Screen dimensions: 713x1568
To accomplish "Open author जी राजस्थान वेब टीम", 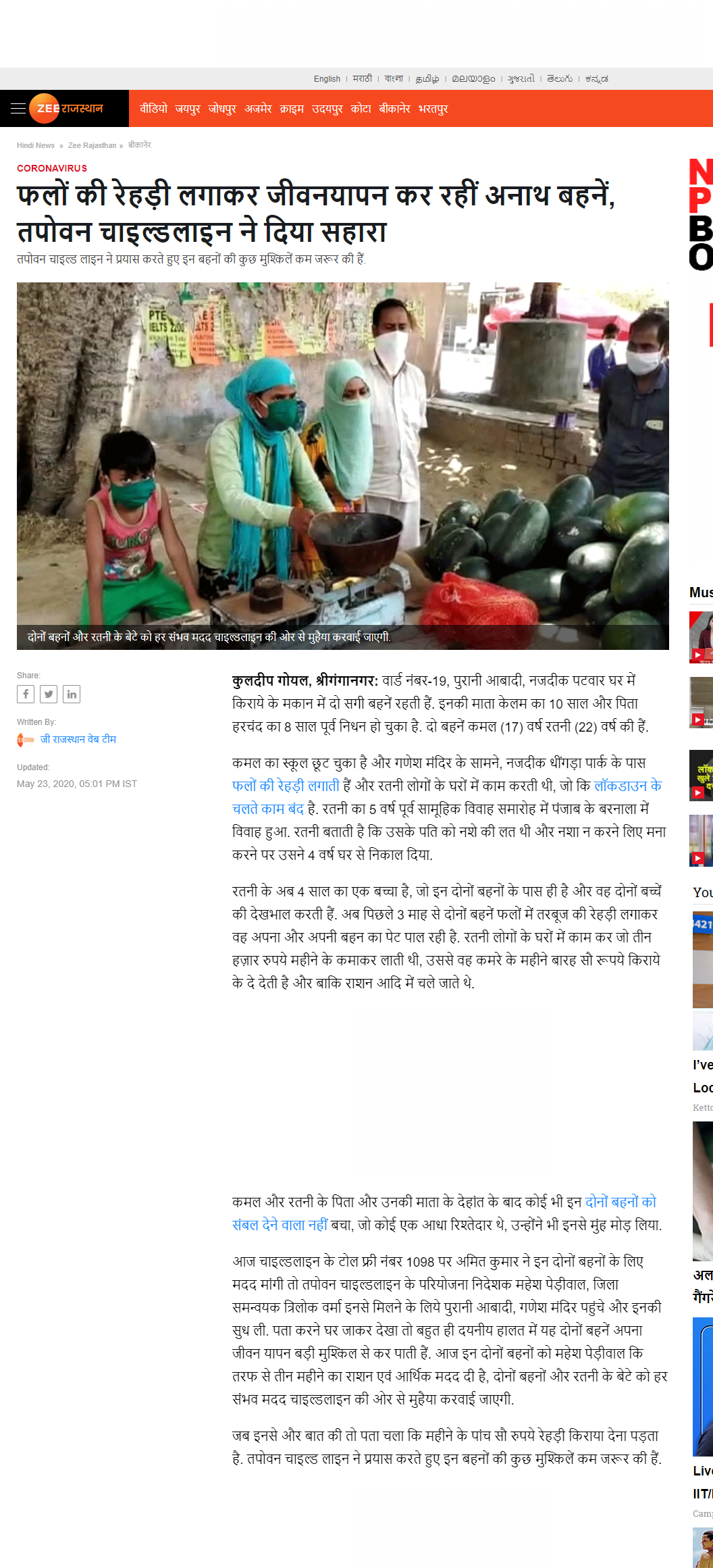I will (78, 740).
